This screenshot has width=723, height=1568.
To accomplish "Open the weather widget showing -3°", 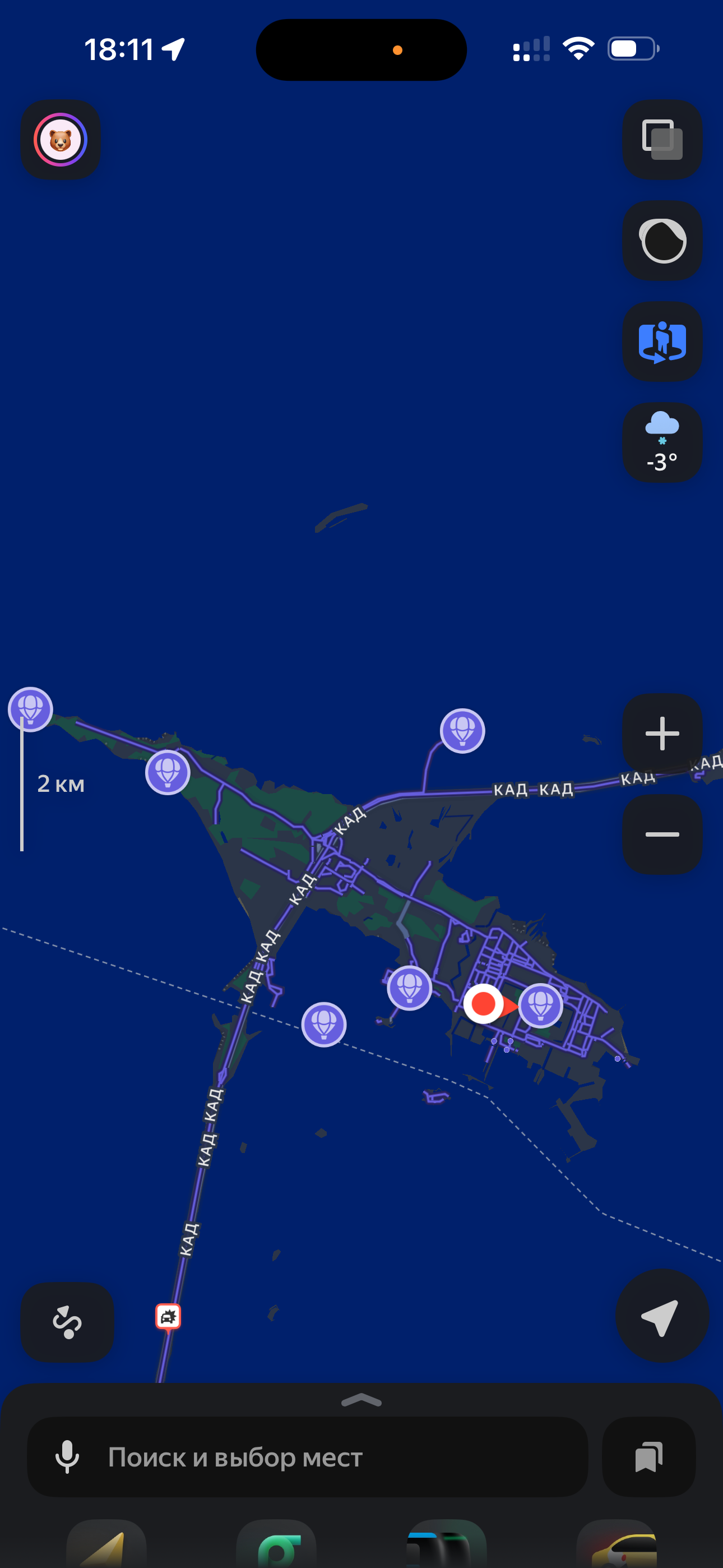I will click(x=662, y=442).
